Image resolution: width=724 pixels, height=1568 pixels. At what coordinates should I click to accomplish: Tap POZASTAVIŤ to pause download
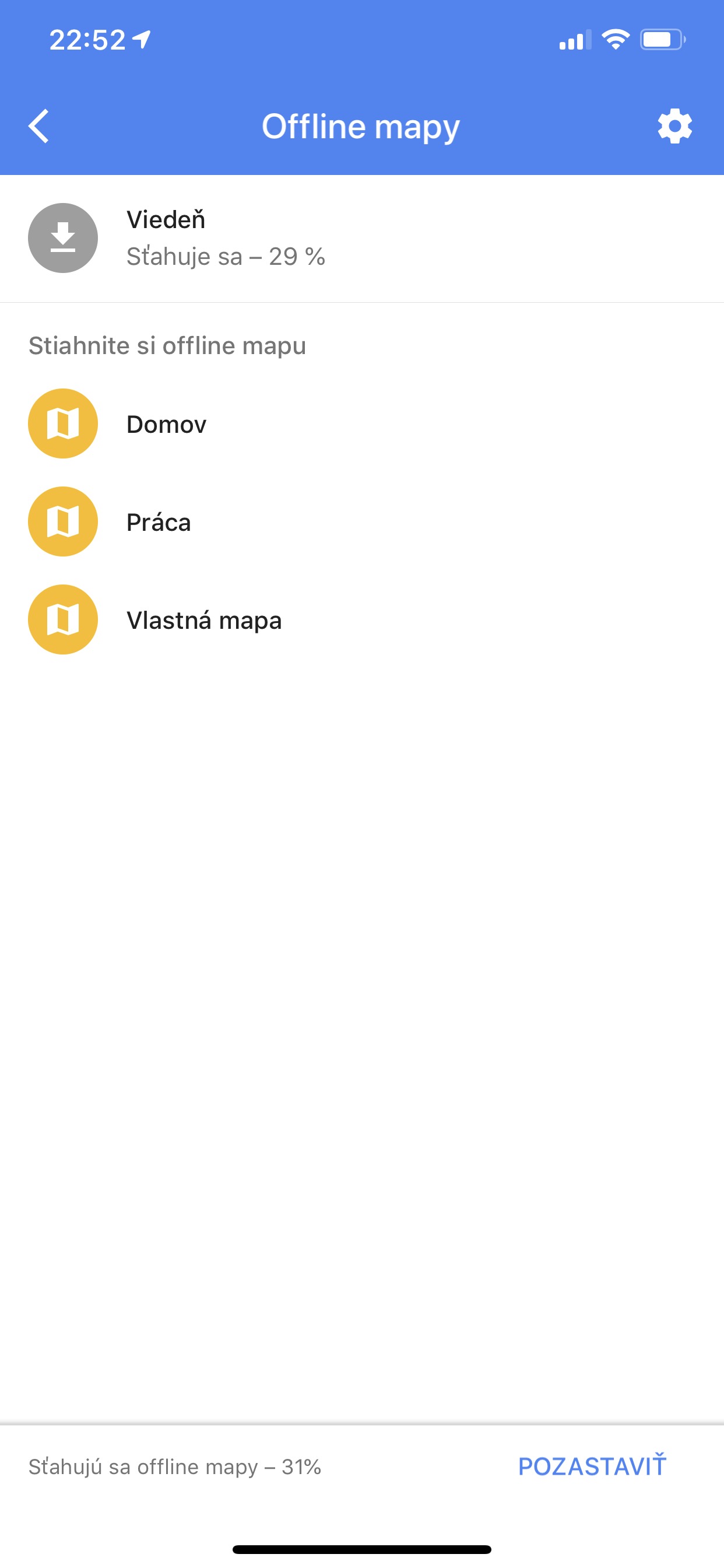point(592,1466)
